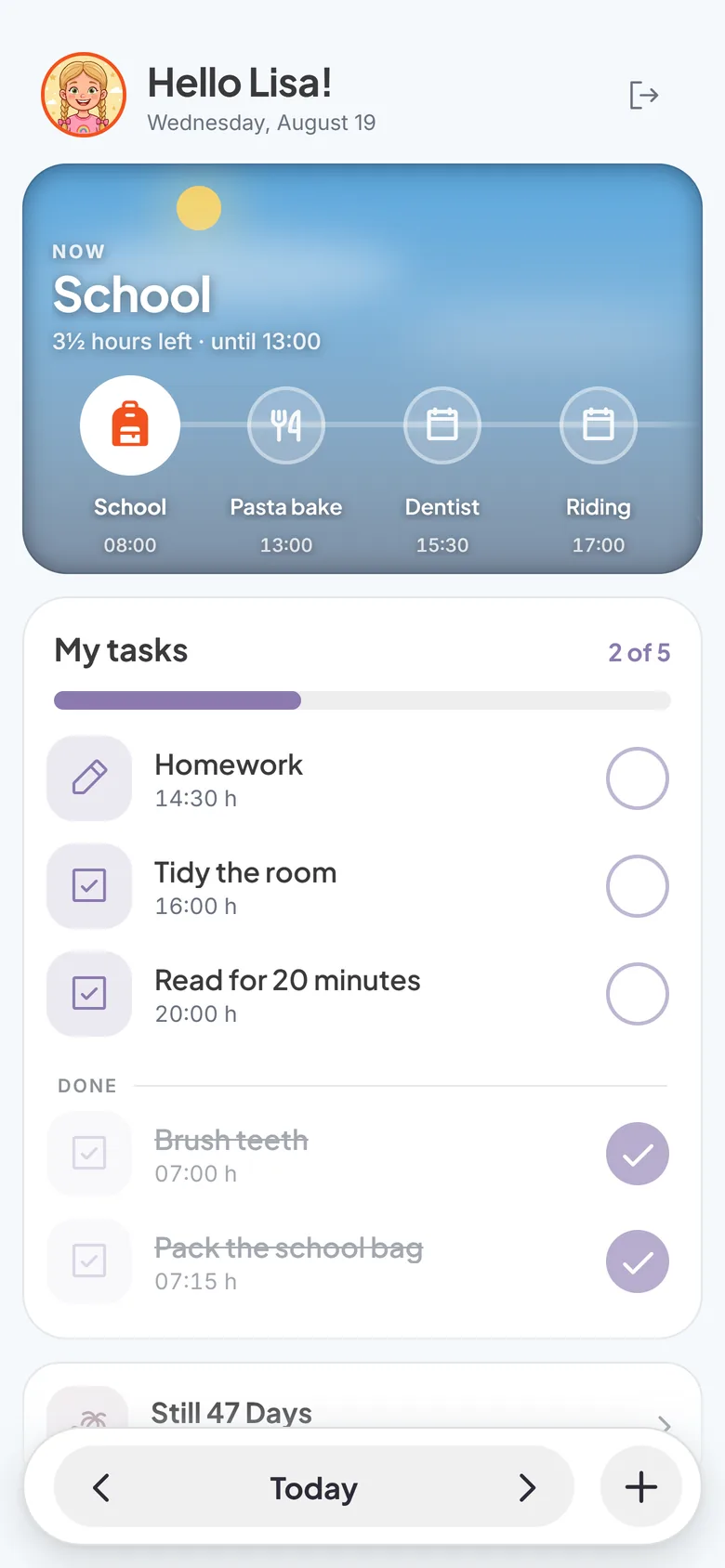Check off Tidy the room
This screenshot has height=1568, width=725.
click(x=638, y=886)
